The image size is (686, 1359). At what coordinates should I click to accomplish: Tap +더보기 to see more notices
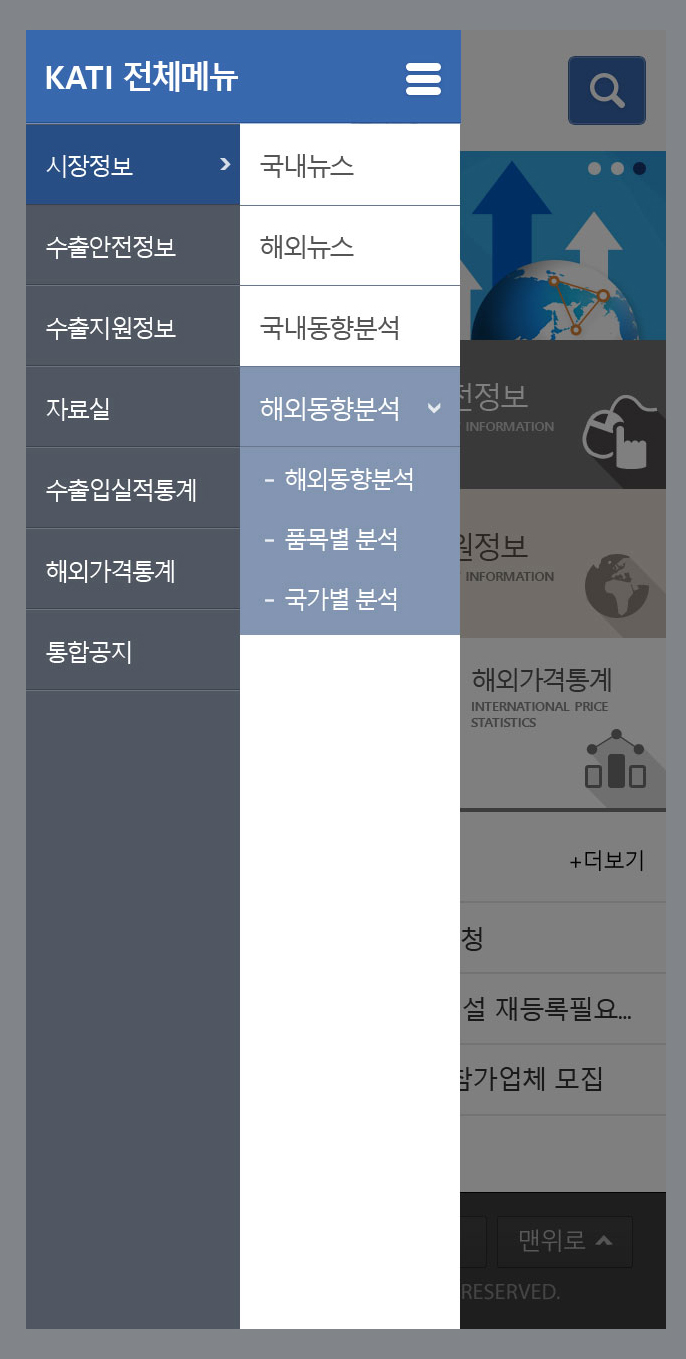tap(606, 860)
